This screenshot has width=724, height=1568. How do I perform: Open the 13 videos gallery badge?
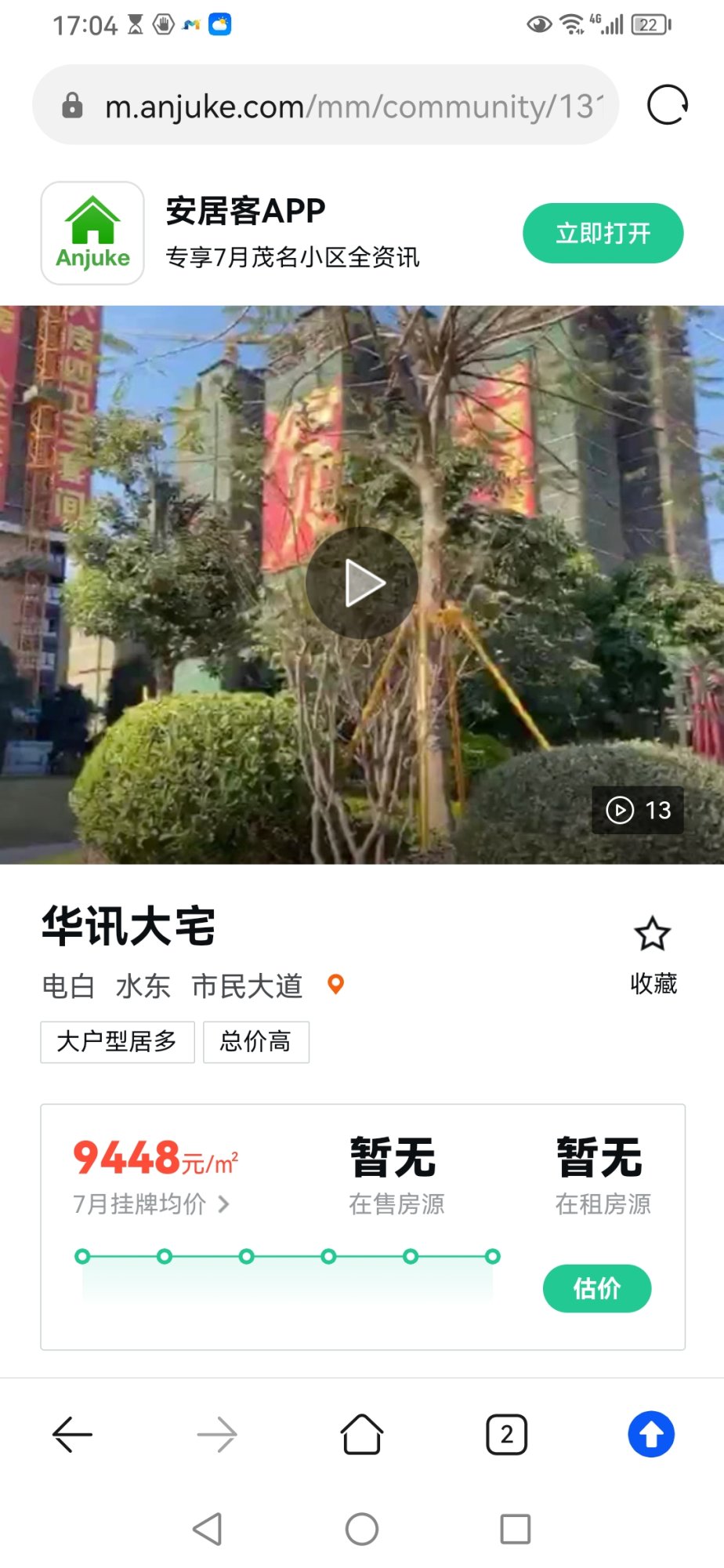[638, 810]
